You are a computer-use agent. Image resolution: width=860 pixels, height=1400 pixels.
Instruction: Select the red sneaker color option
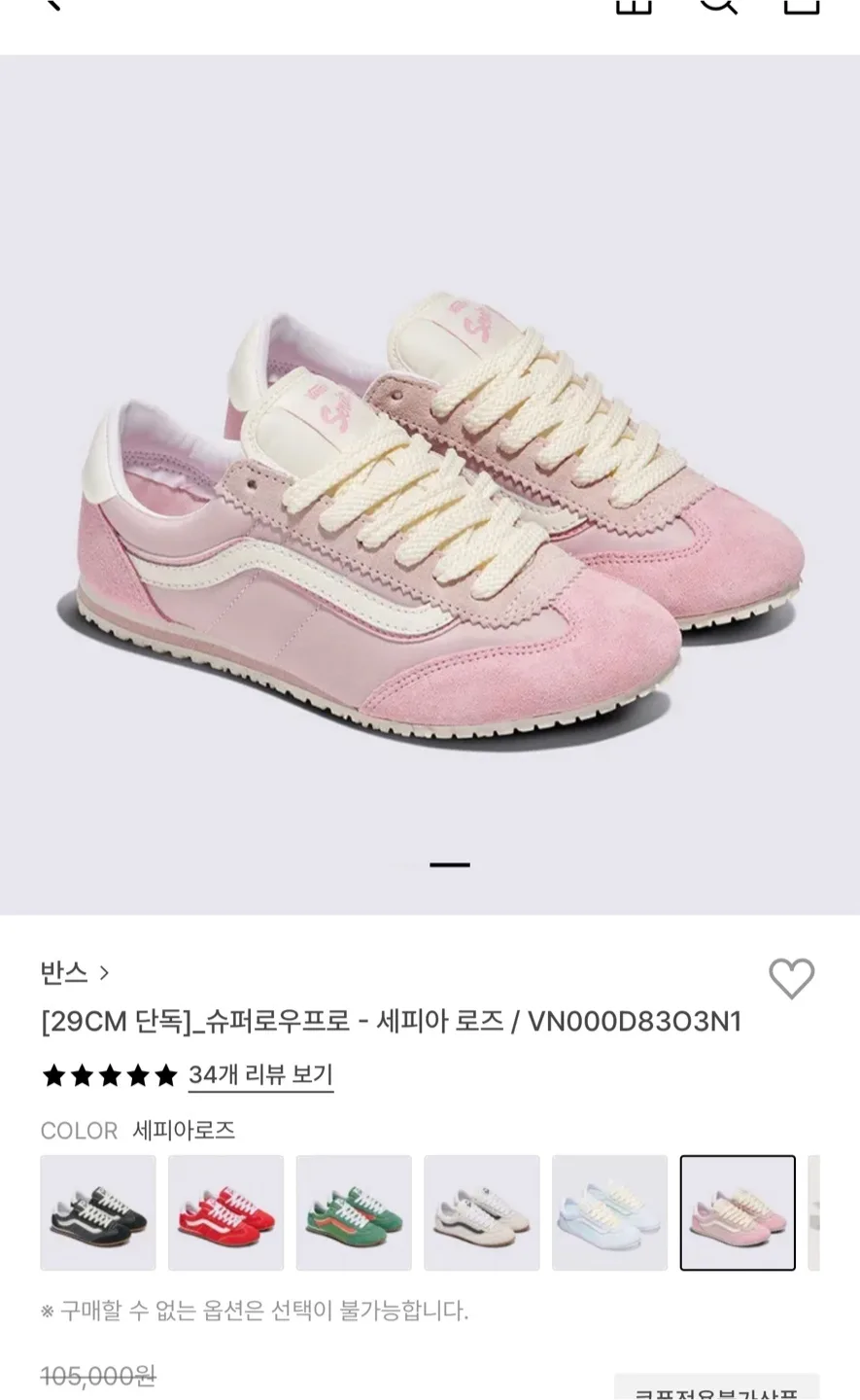point(225,1212)
